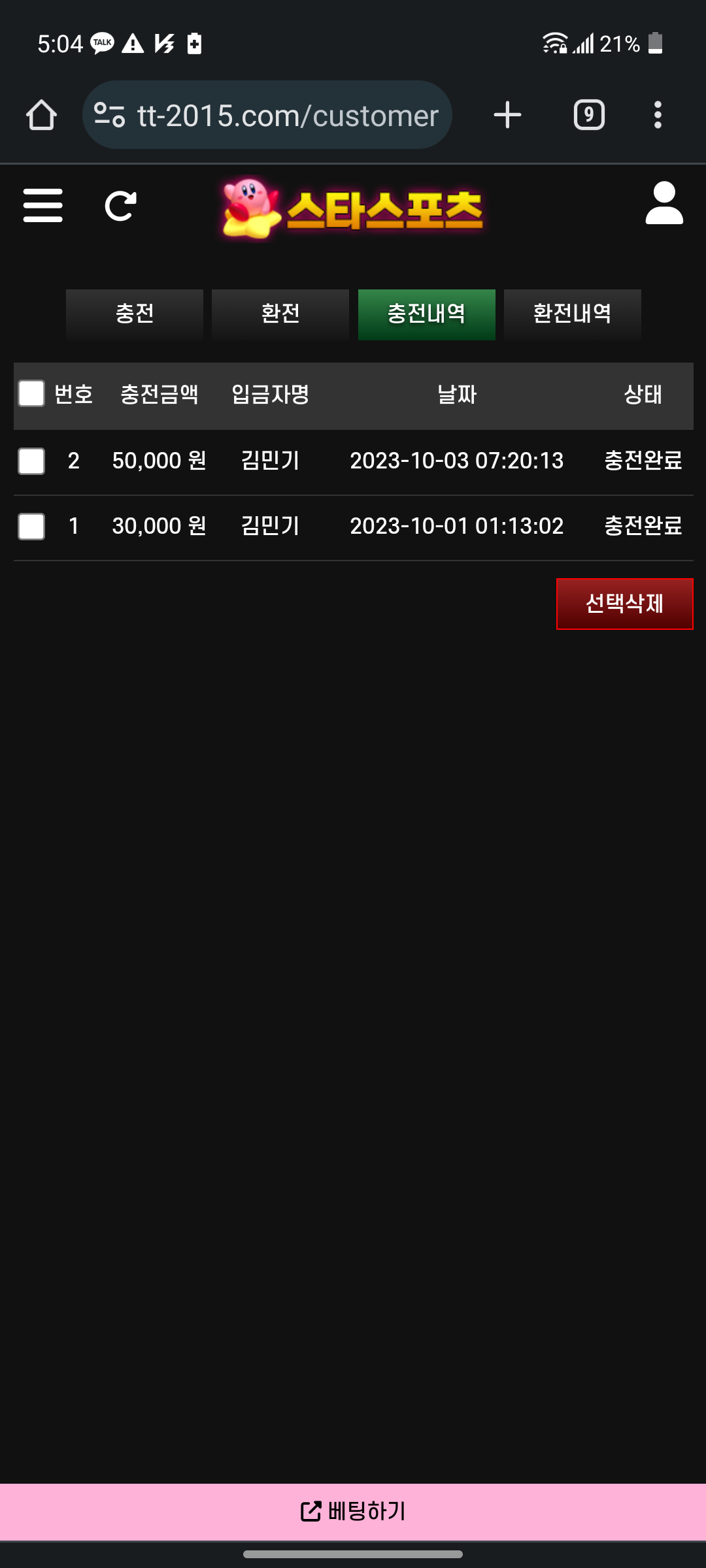Tap the 선택삭제 button
Viewport: 706px width, 1568px height.
coord(624,604)
